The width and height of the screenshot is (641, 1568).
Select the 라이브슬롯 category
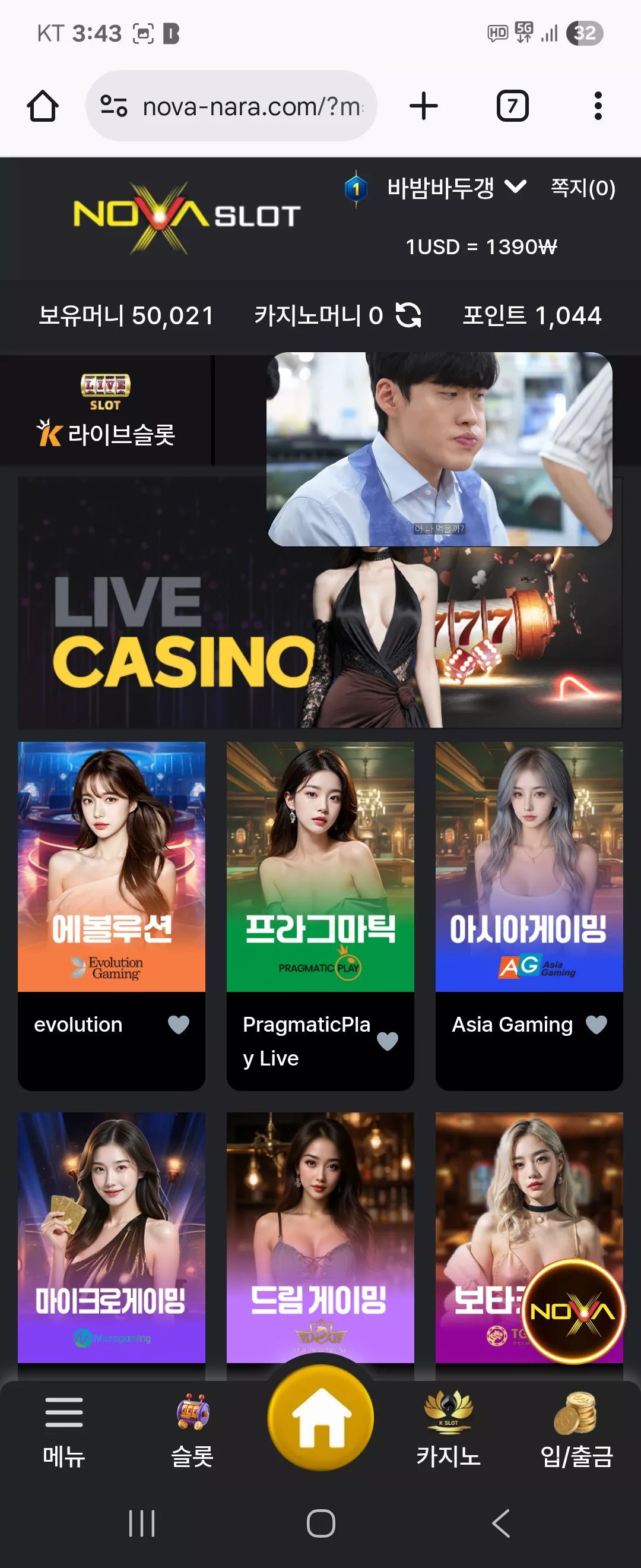(x=106, y=411)
